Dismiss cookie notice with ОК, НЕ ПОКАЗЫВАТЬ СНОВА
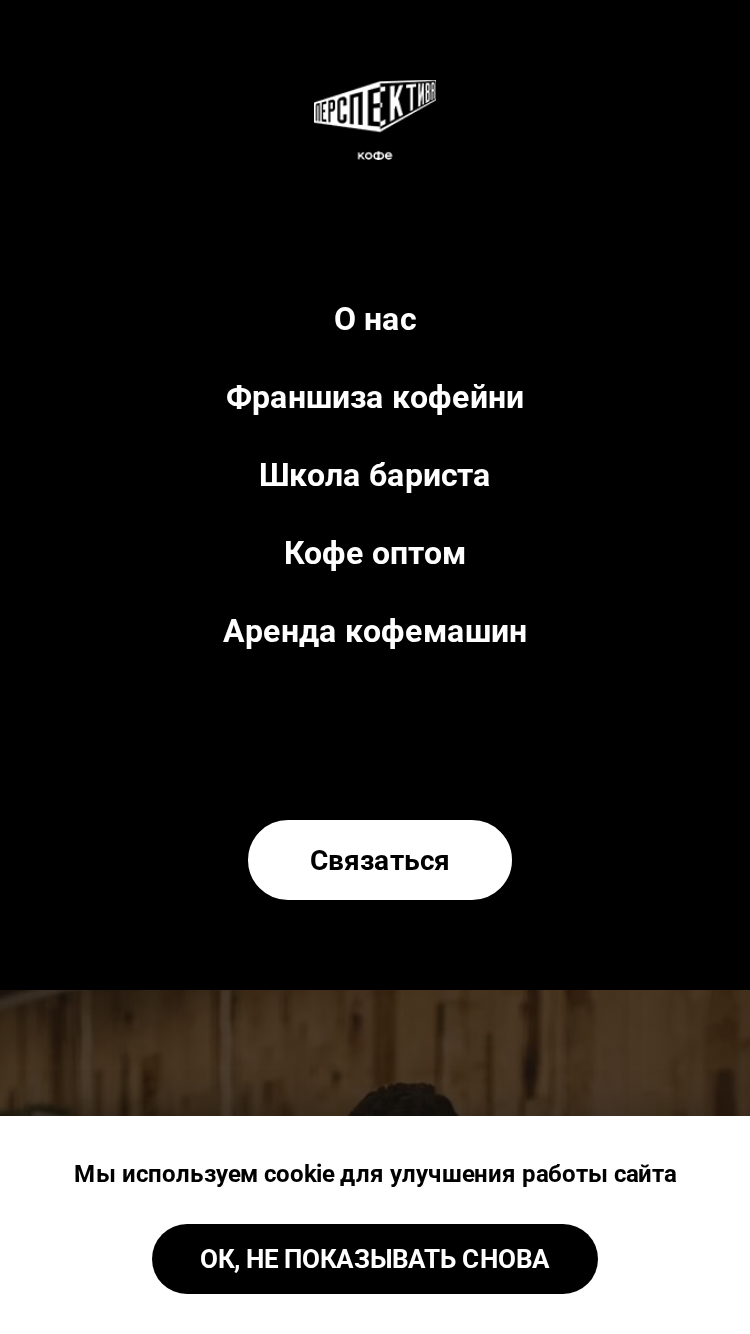This screenshot has width=750, height=1334. click(x=375, y=1259)
